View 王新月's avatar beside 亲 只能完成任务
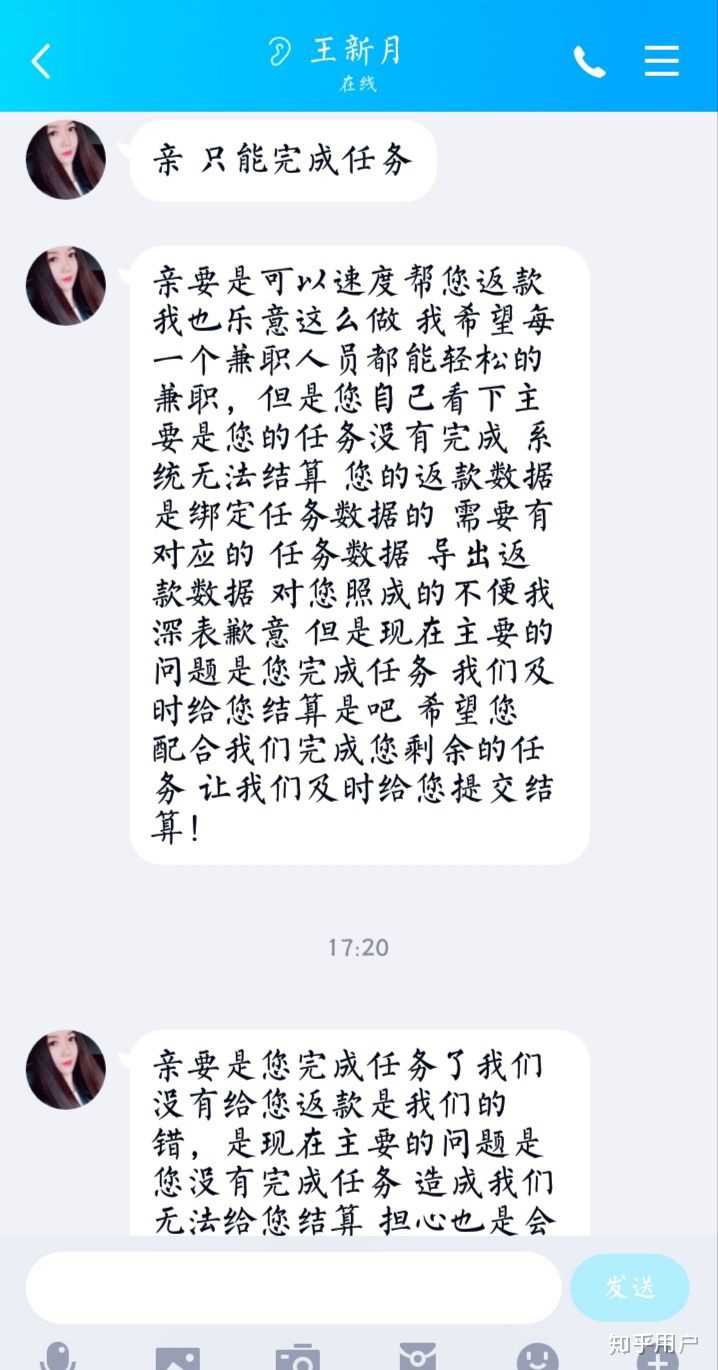 point(66,160)
